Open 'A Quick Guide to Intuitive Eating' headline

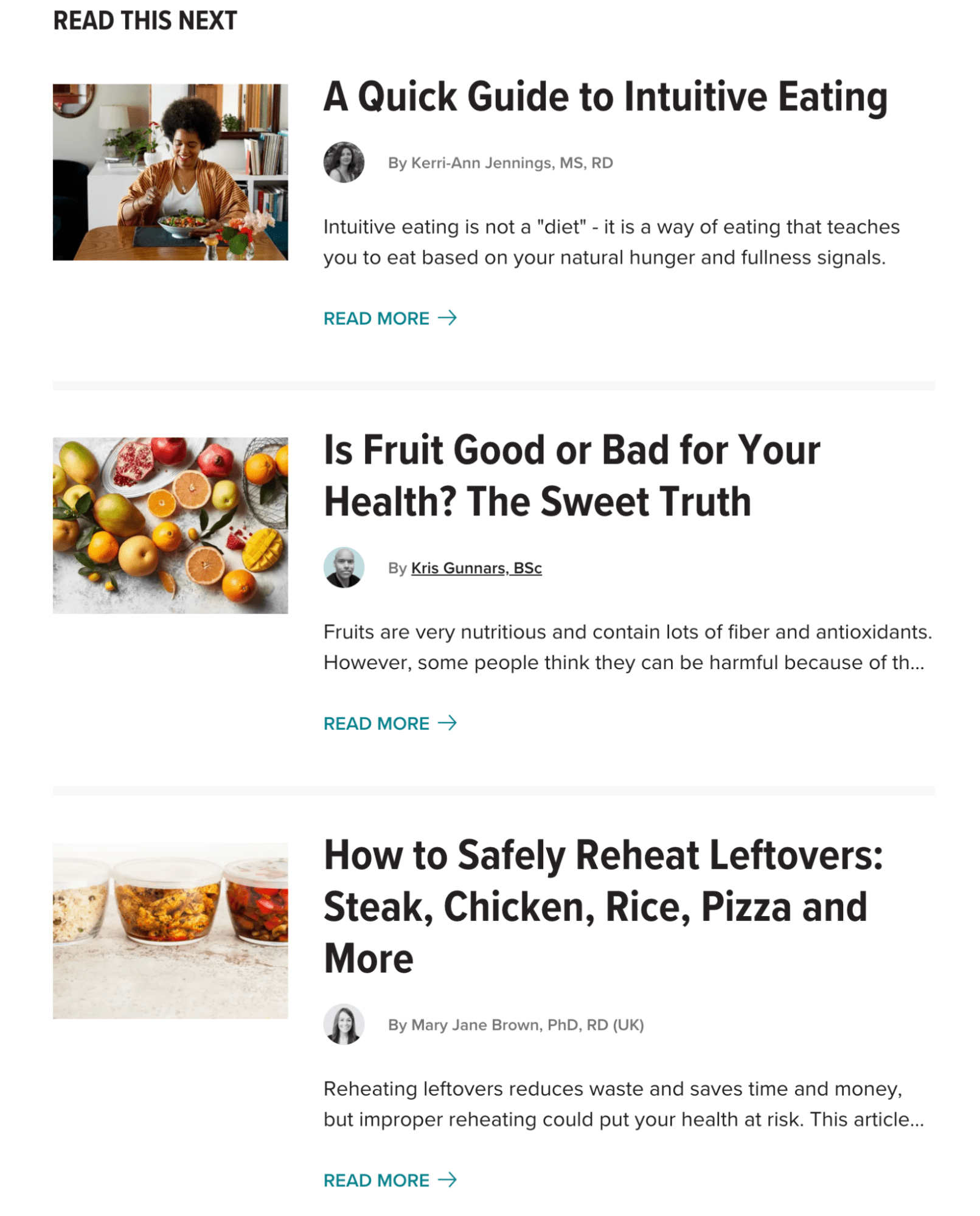pos(605,97)
